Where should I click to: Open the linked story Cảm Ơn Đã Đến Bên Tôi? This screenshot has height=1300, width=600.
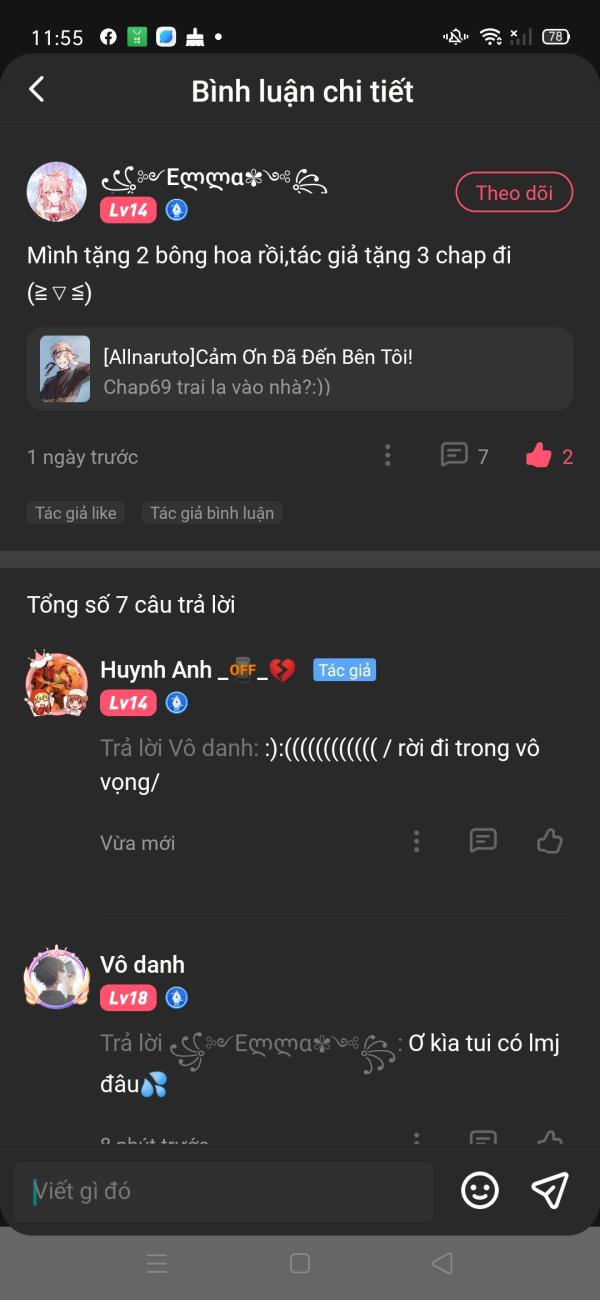[300, 369]
